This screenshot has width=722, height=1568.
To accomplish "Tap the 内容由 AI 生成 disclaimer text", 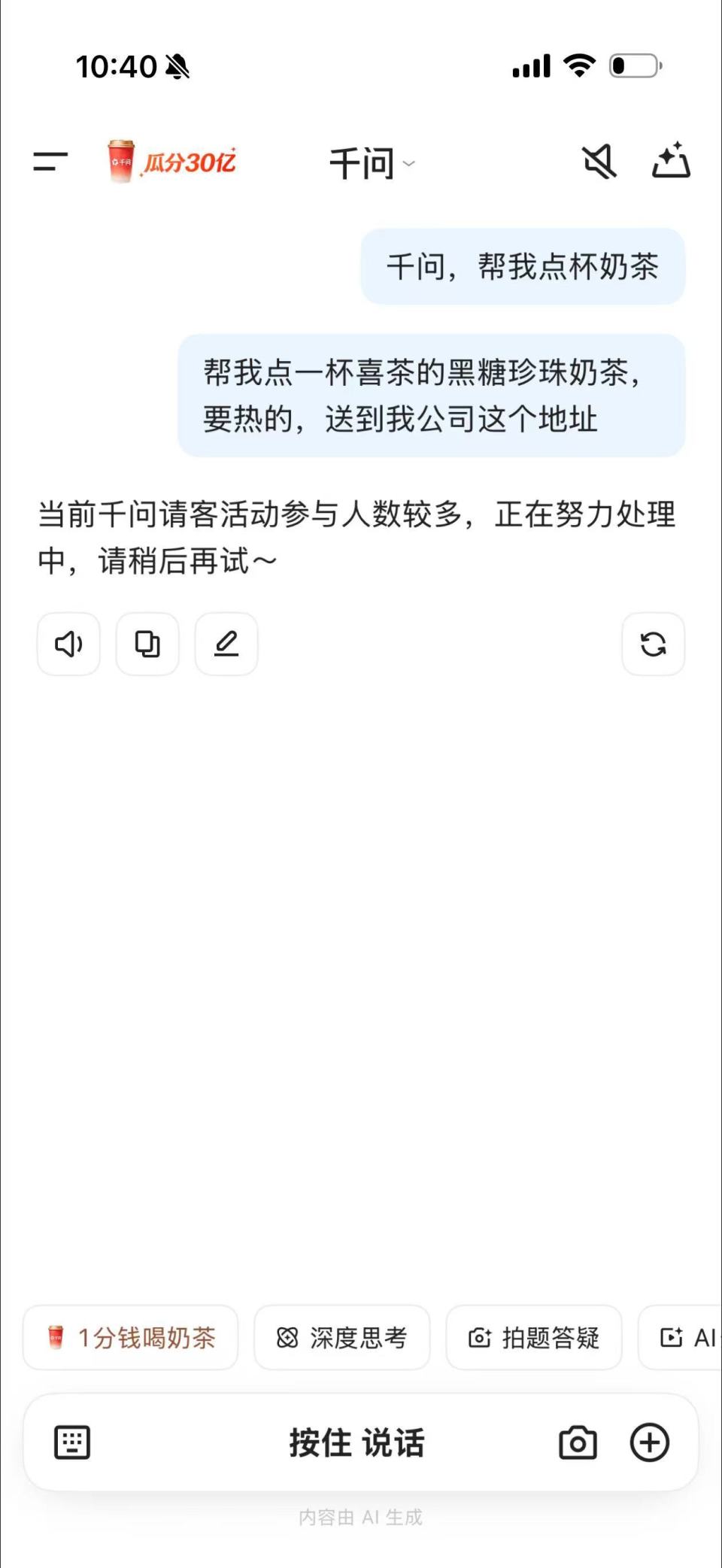I will (x=361, y=1517).
